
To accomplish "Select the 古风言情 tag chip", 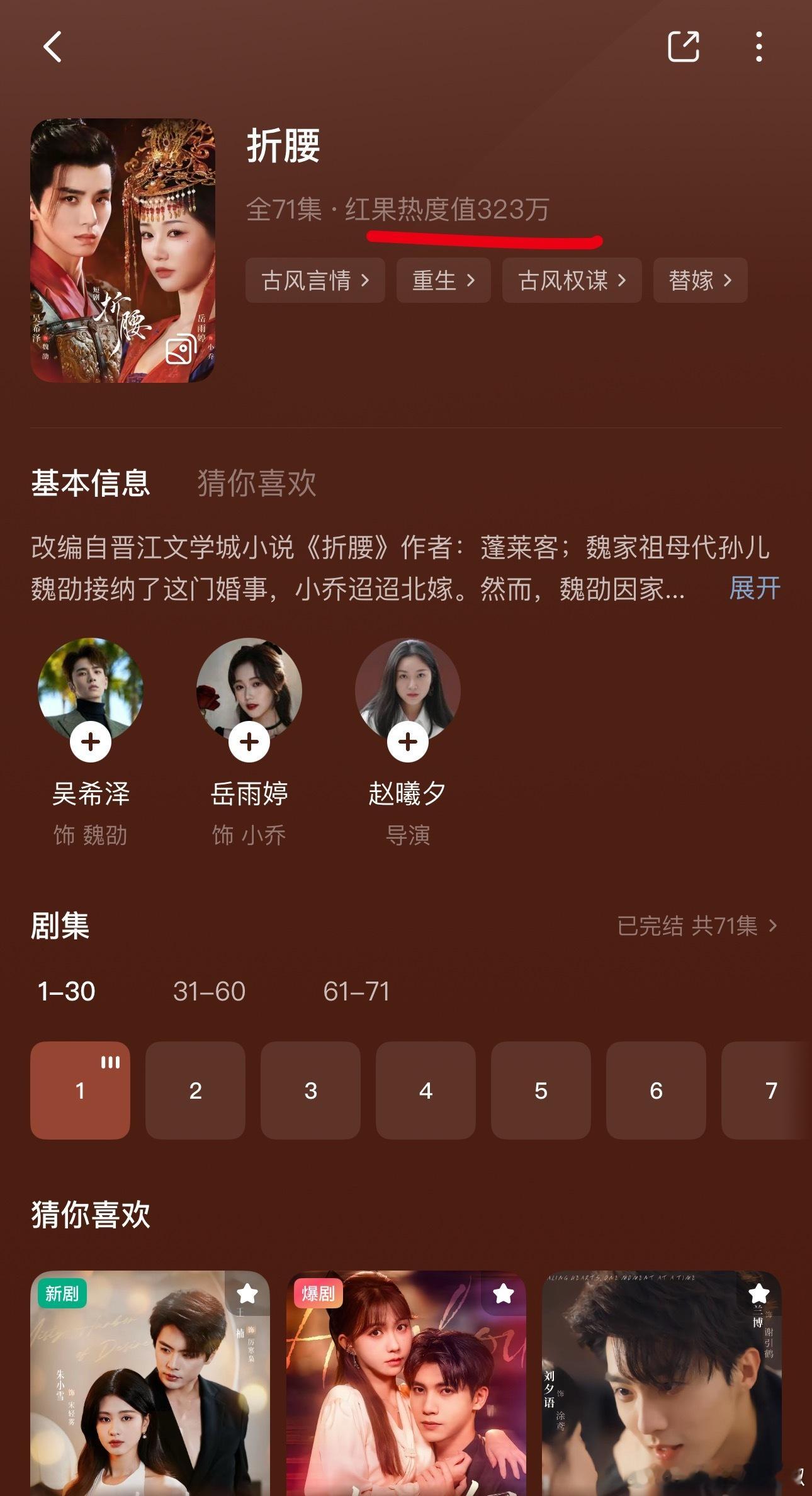I will pos(315,280).
